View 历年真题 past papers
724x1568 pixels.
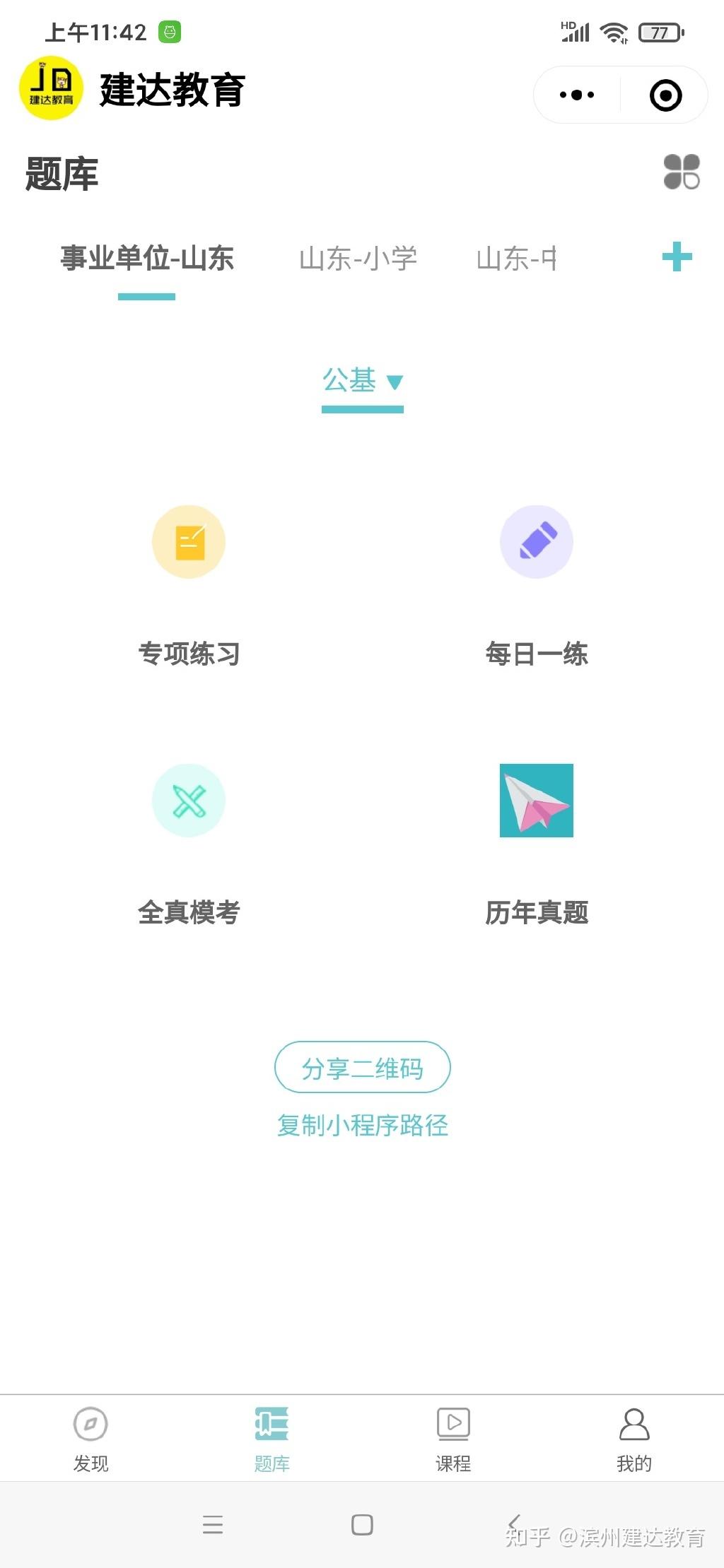tap(537, 801)
